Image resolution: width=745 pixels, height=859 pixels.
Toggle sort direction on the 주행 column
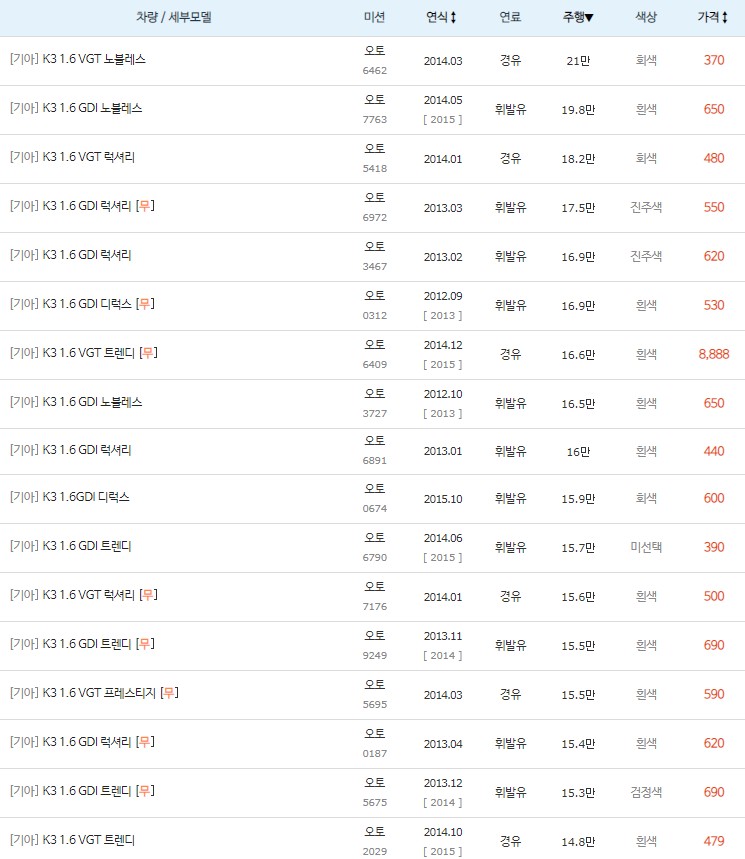click(x=579, y=16)
